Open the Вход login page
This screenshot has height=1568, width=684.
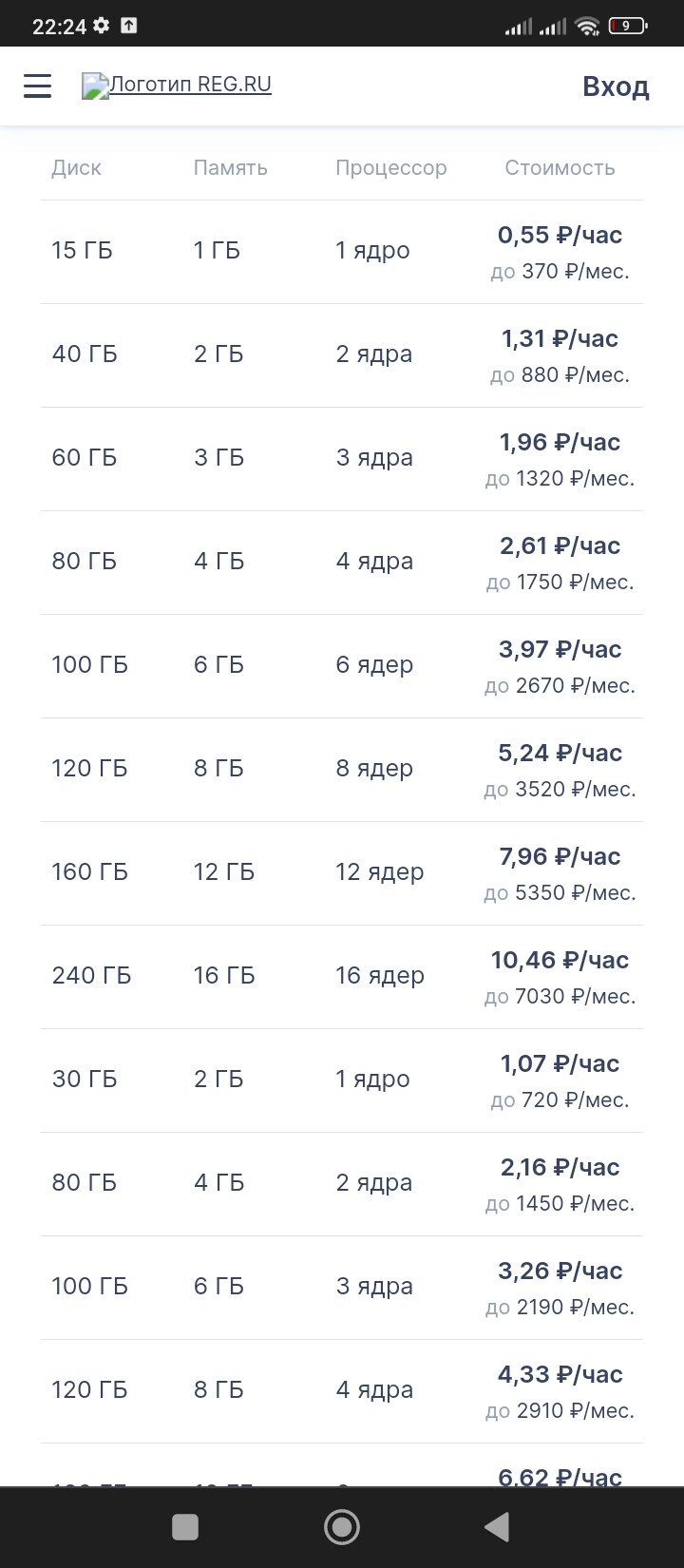[x=616, y=86]
